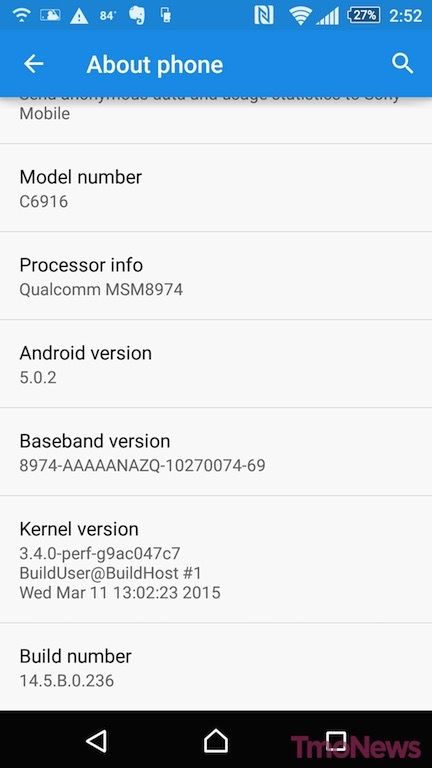Viewport: 432px width, 768px height.
Task: Open the search icon in the app bar
Action: coord(402,64)
